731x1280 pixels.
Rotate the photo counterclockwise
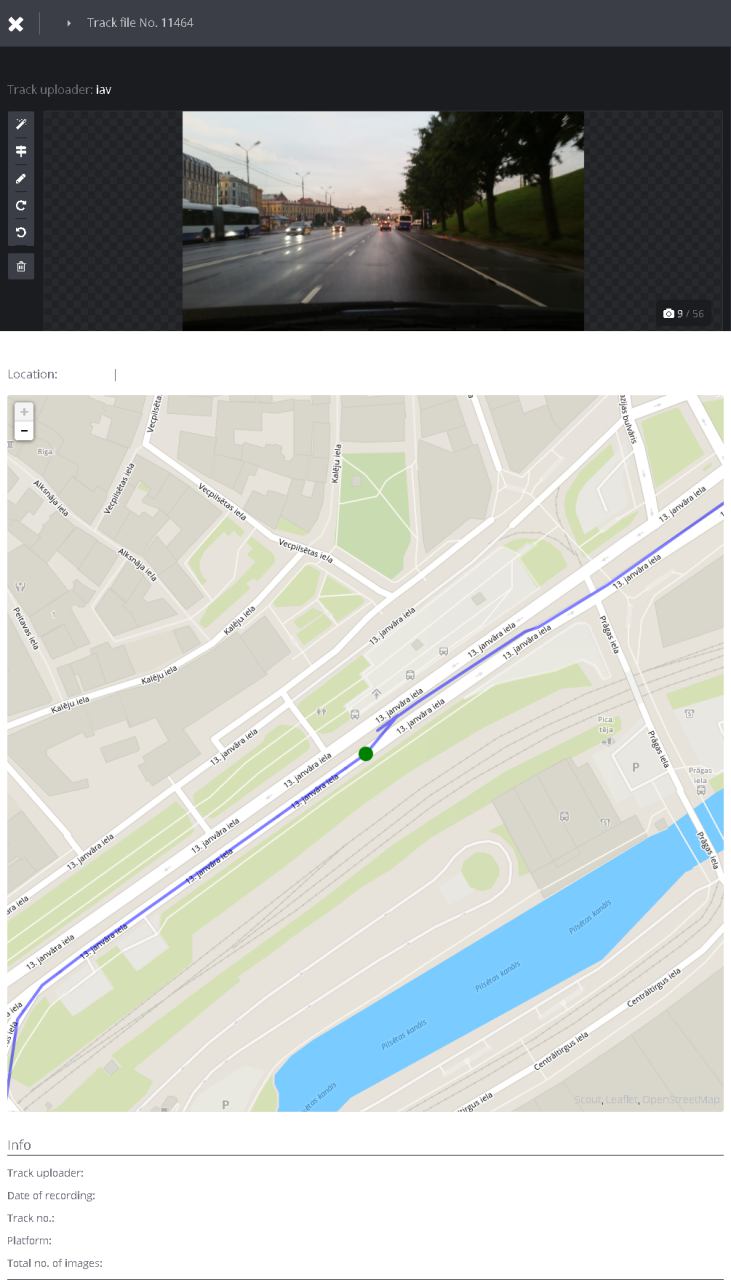point(21,232)
